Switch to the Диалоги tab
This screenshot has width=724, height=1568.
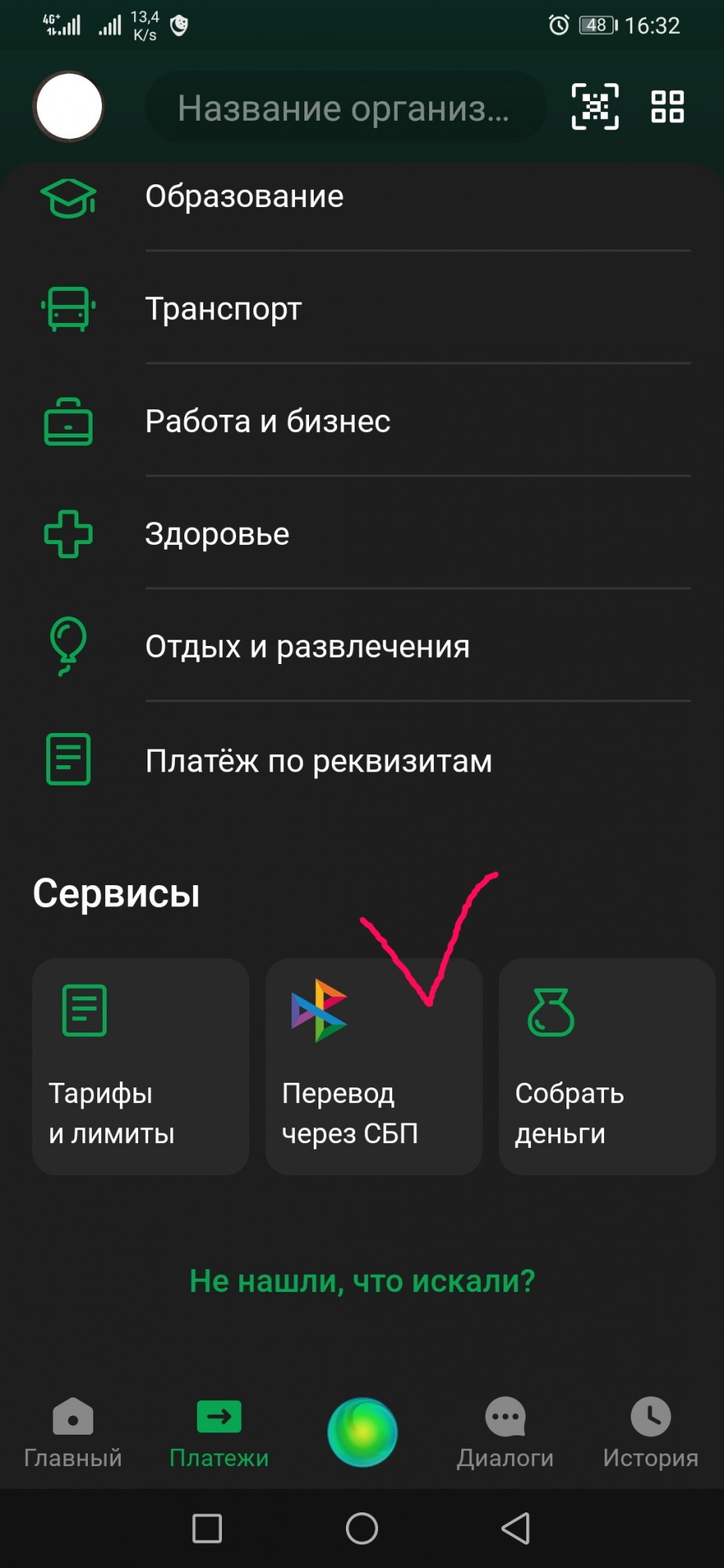(505, 1433)
